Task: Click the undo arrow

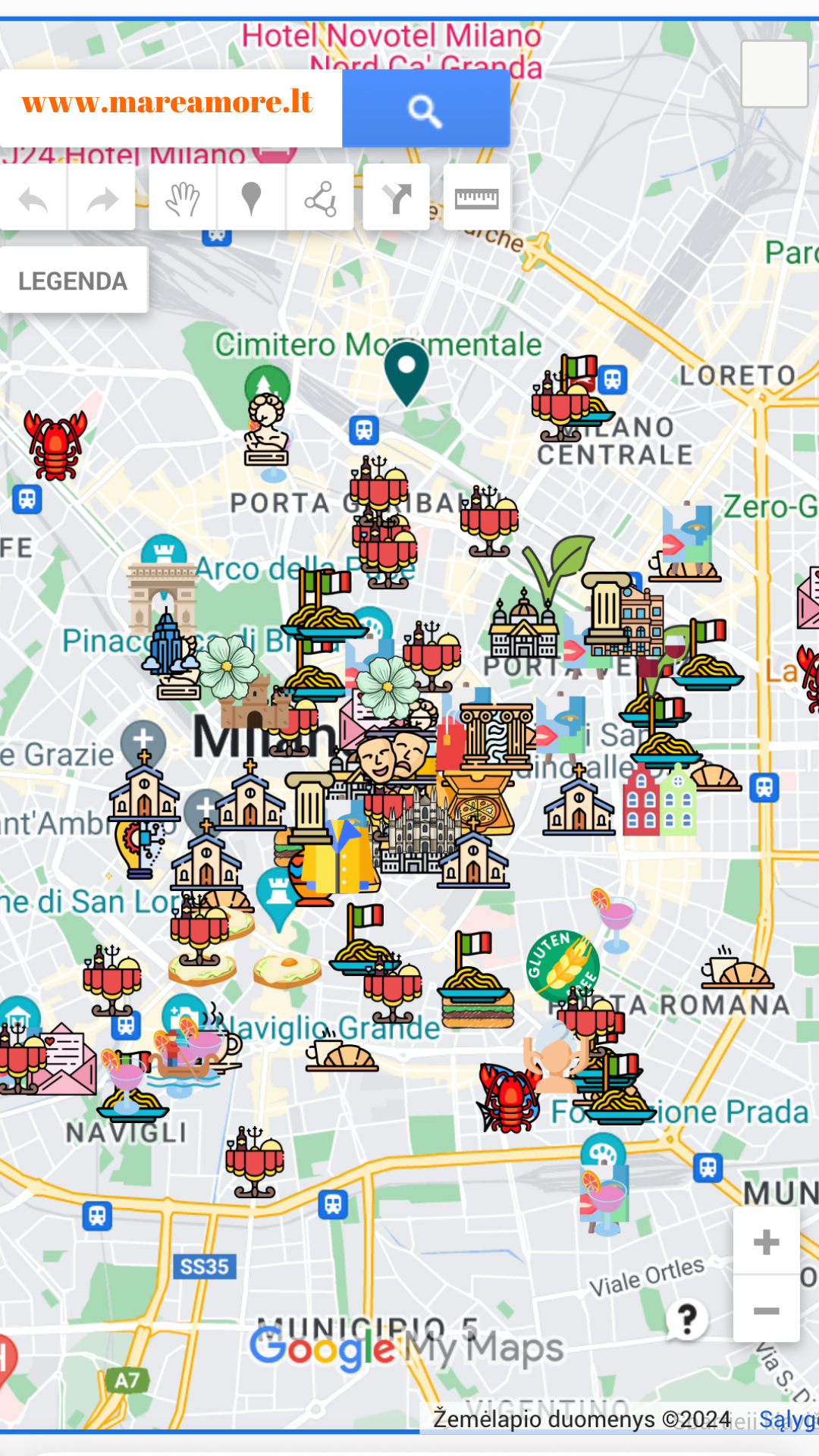Action: tap(33, 198)
